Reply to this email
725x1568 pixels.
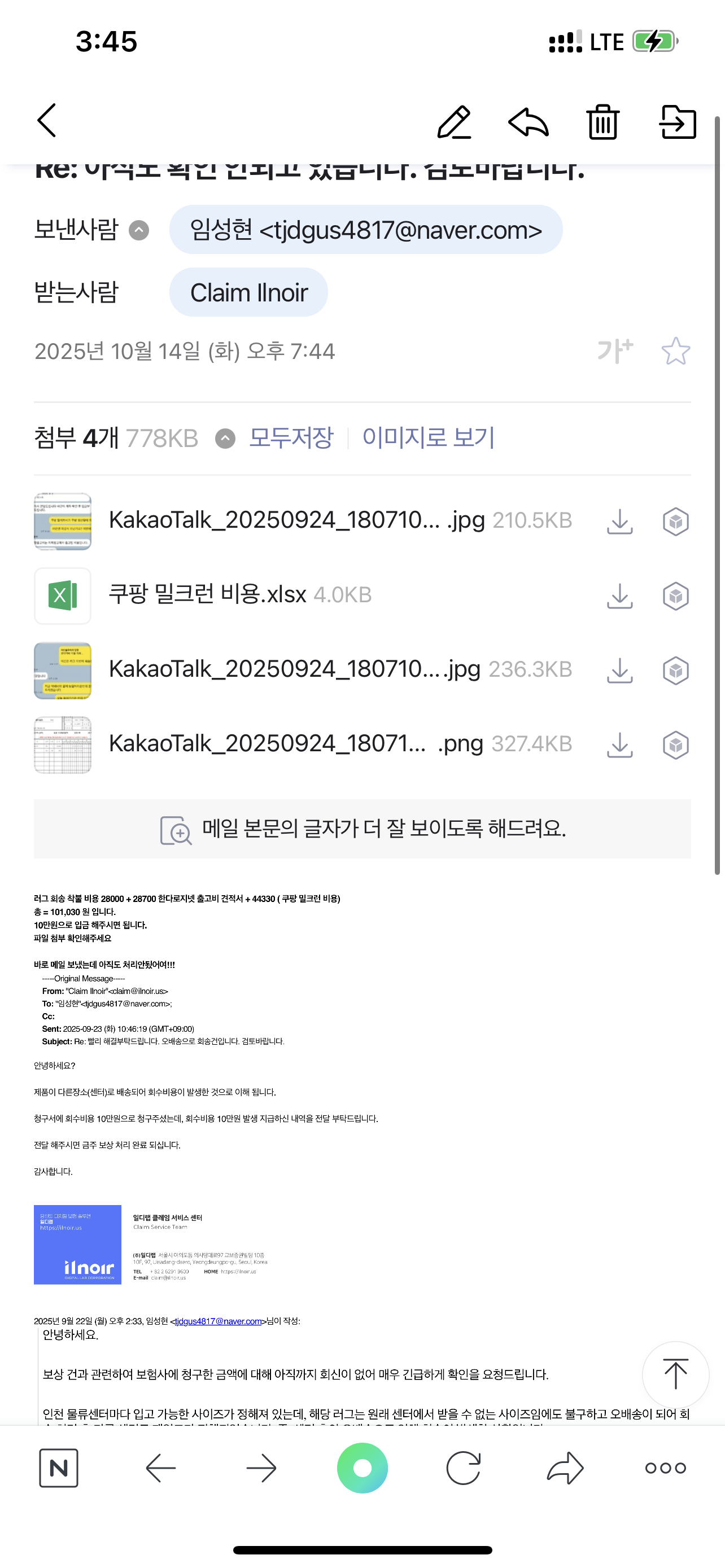(x=529, y=122)
